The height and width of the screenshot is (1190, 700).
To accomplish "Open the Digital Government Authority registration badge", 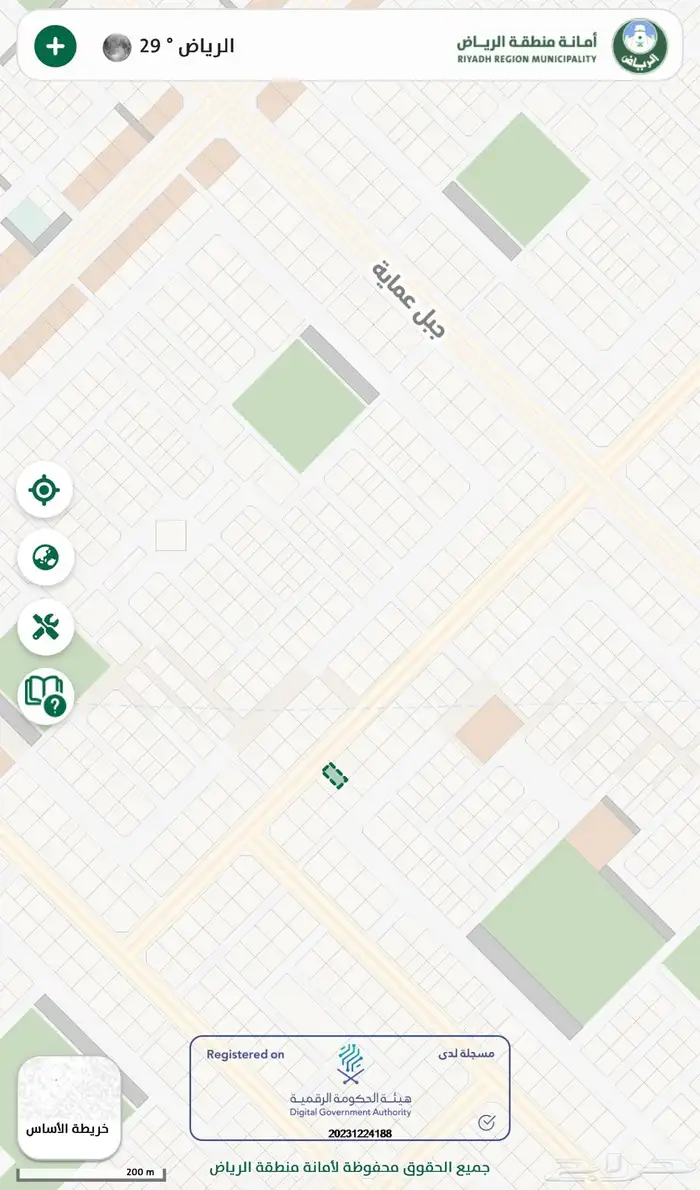I will coord(349,1088).
